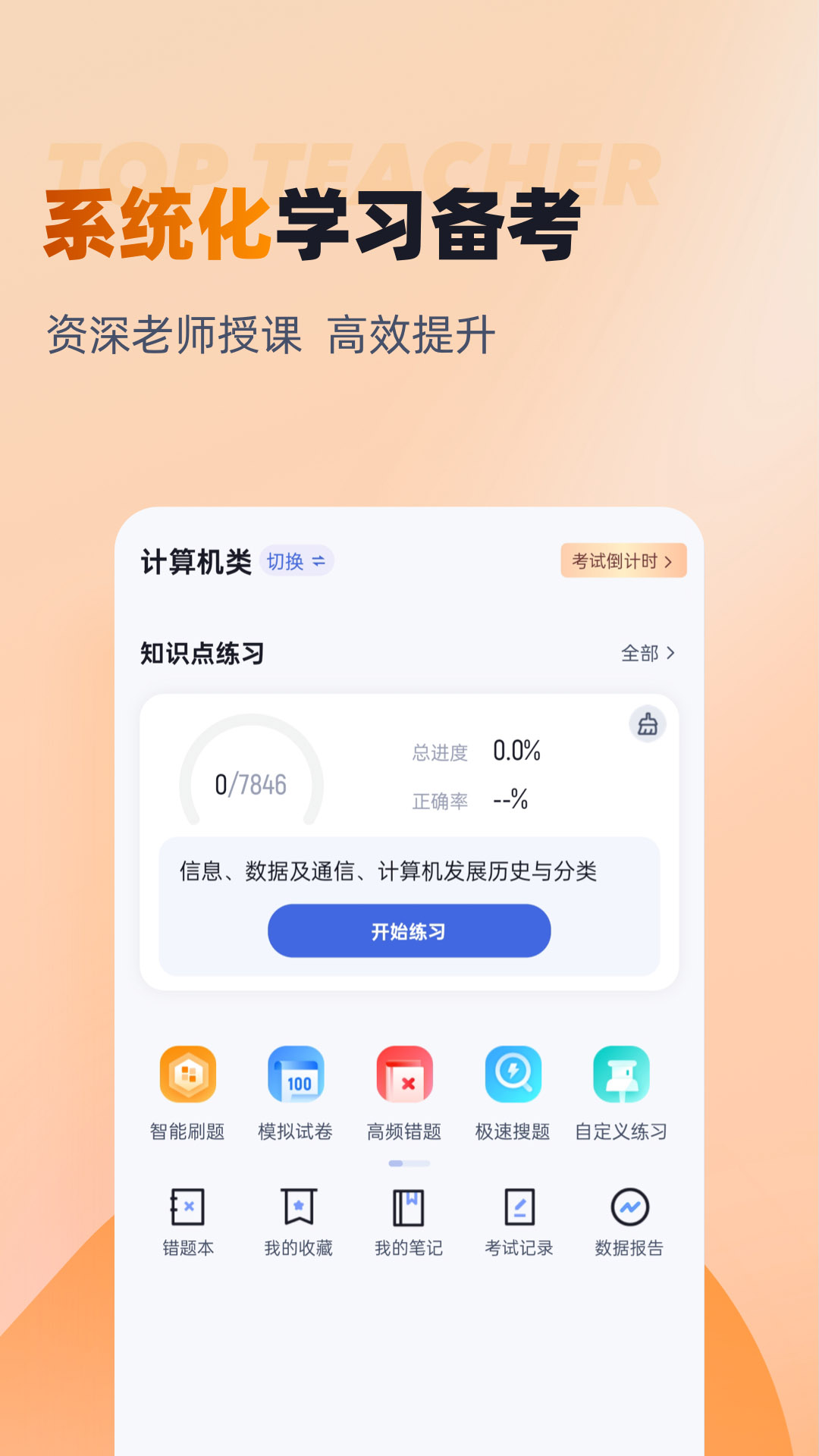Toggle subject with the 切换 switch control

[296, 563]
